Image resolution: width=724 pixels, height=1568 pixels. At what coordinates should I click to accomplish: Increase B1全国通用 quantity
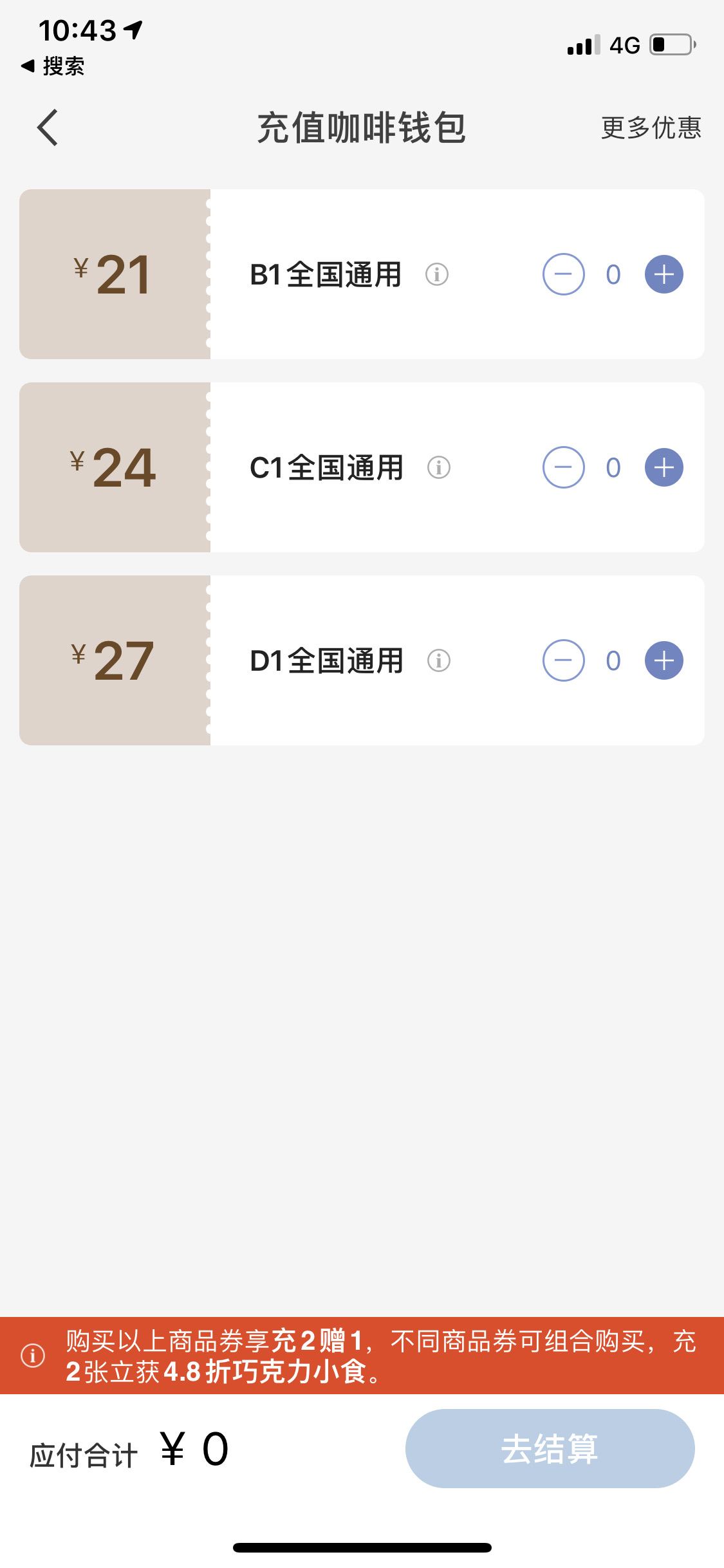pyautogui.click(x=664, y=275)
